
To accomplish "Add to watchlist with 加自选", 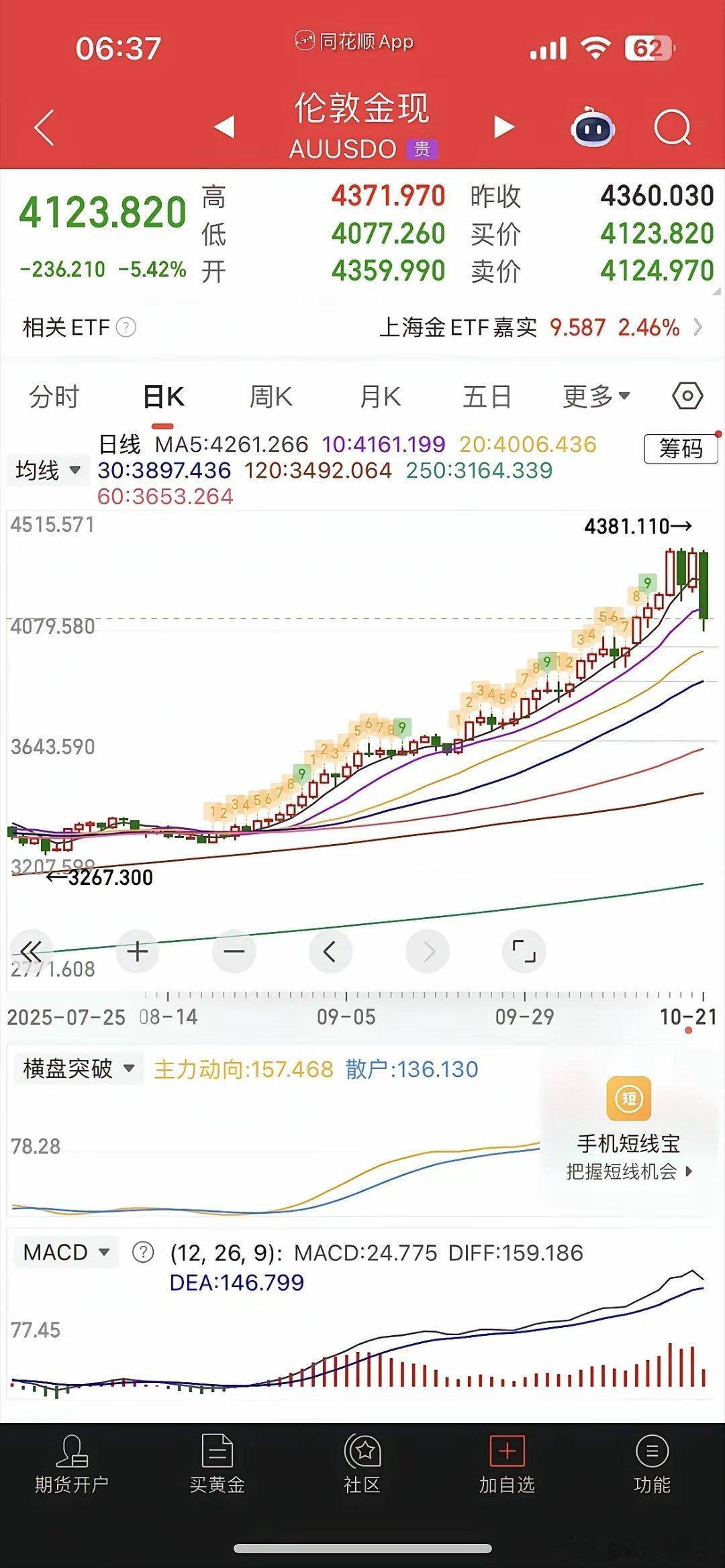I will point(507,1463).
